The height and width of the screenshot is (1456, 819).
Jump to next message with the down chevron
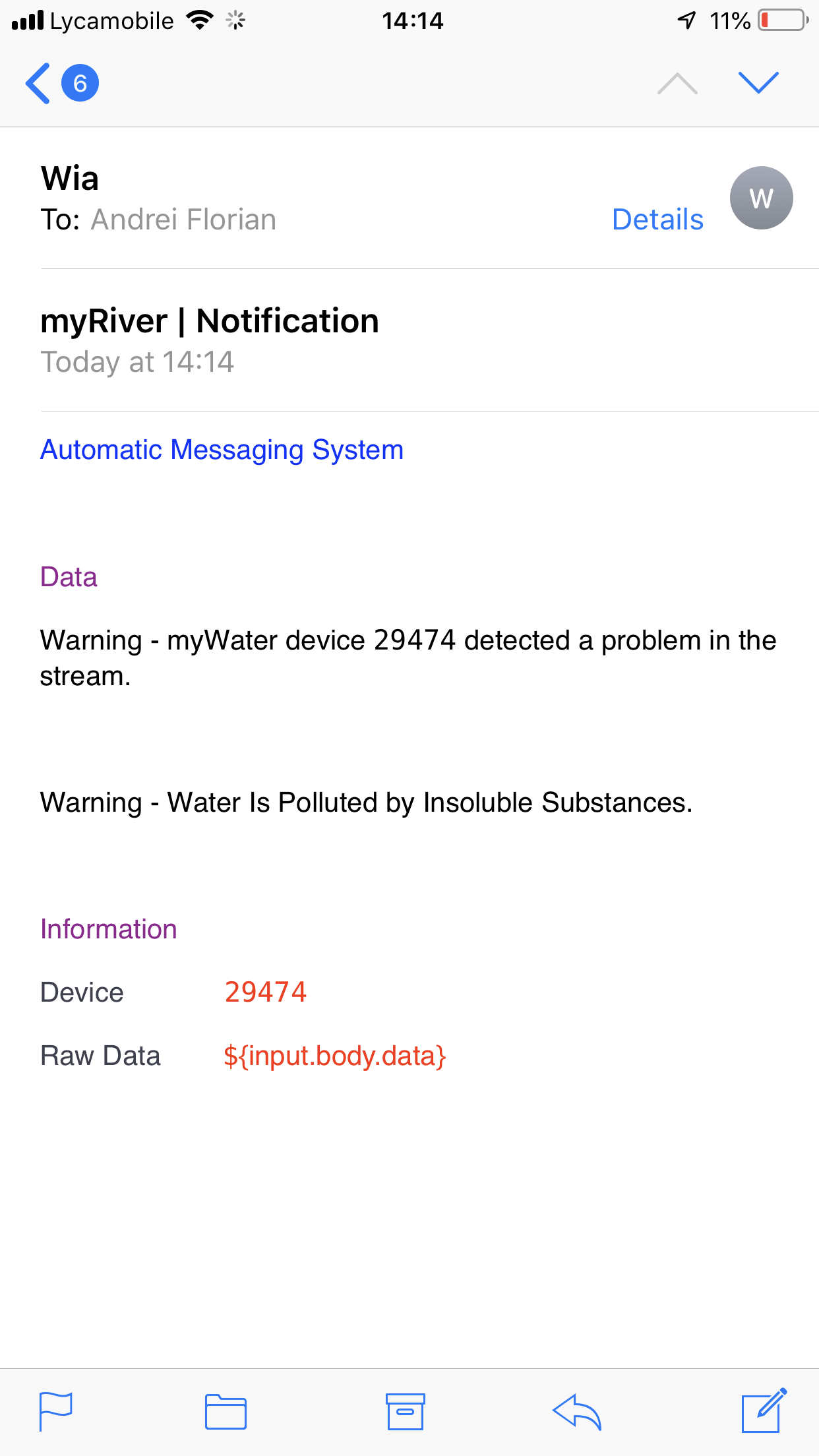click(x=760, y=82)
